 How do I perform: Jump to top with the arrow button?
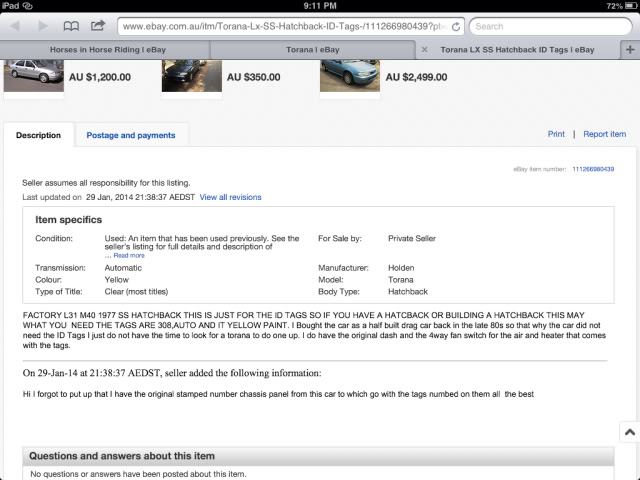pos(629,431)
